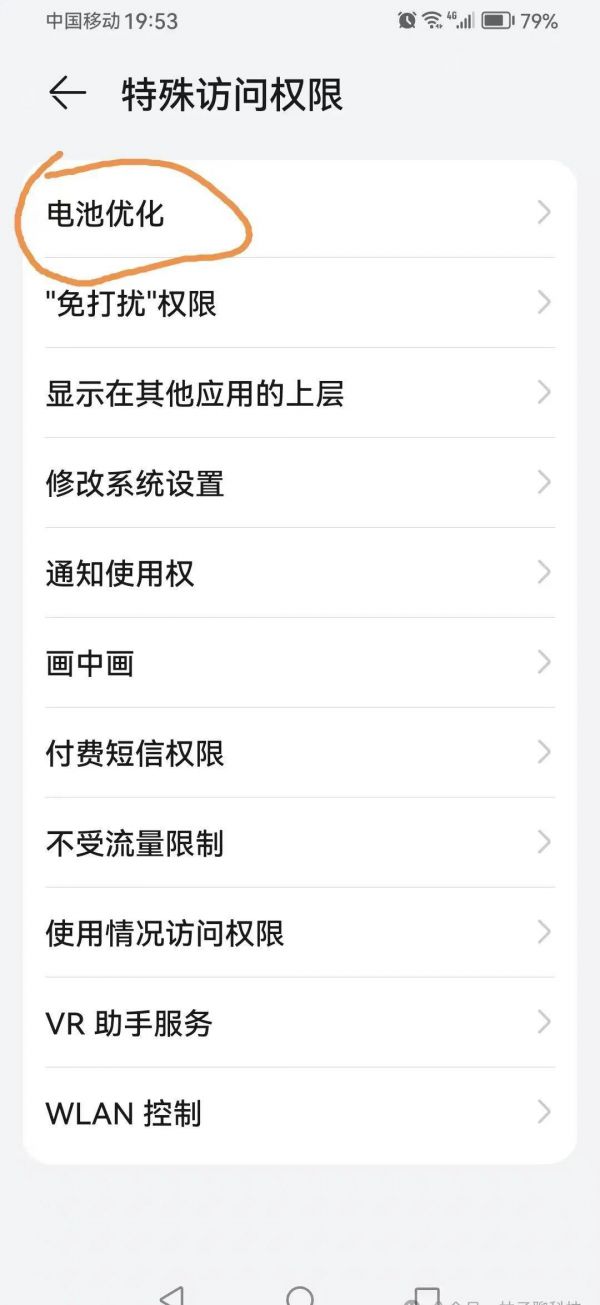This screenshot has width=600, height=1305.
Task: Open WLAN 控制 settings
Action: (299, 1113)
